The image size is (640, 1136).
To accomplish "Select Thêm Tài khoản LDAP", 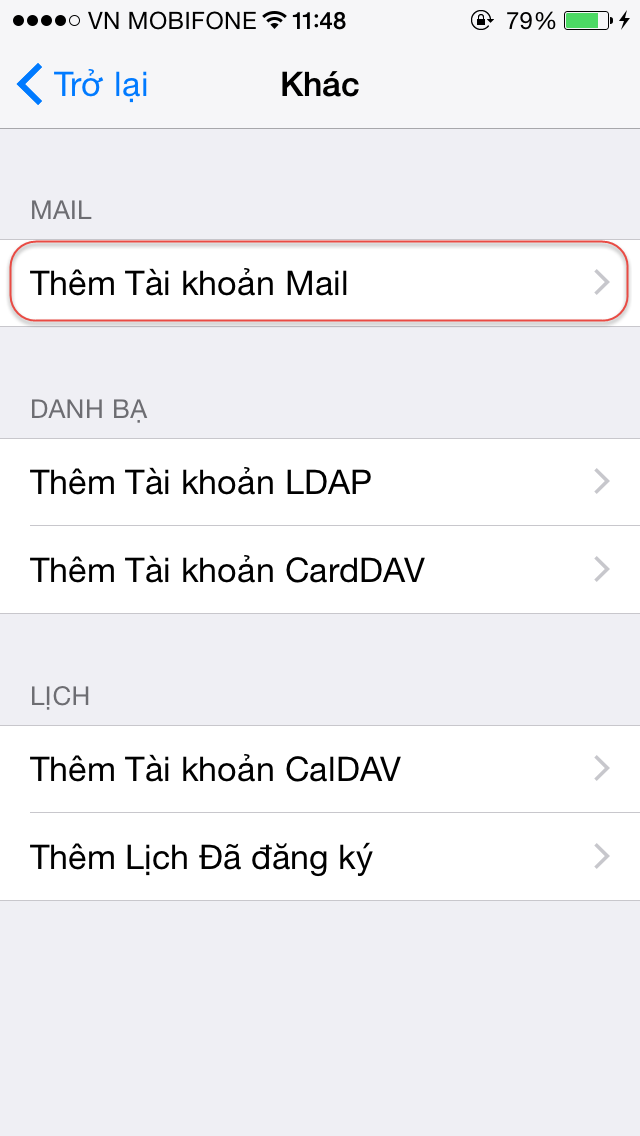I will [x=320, y=482].
